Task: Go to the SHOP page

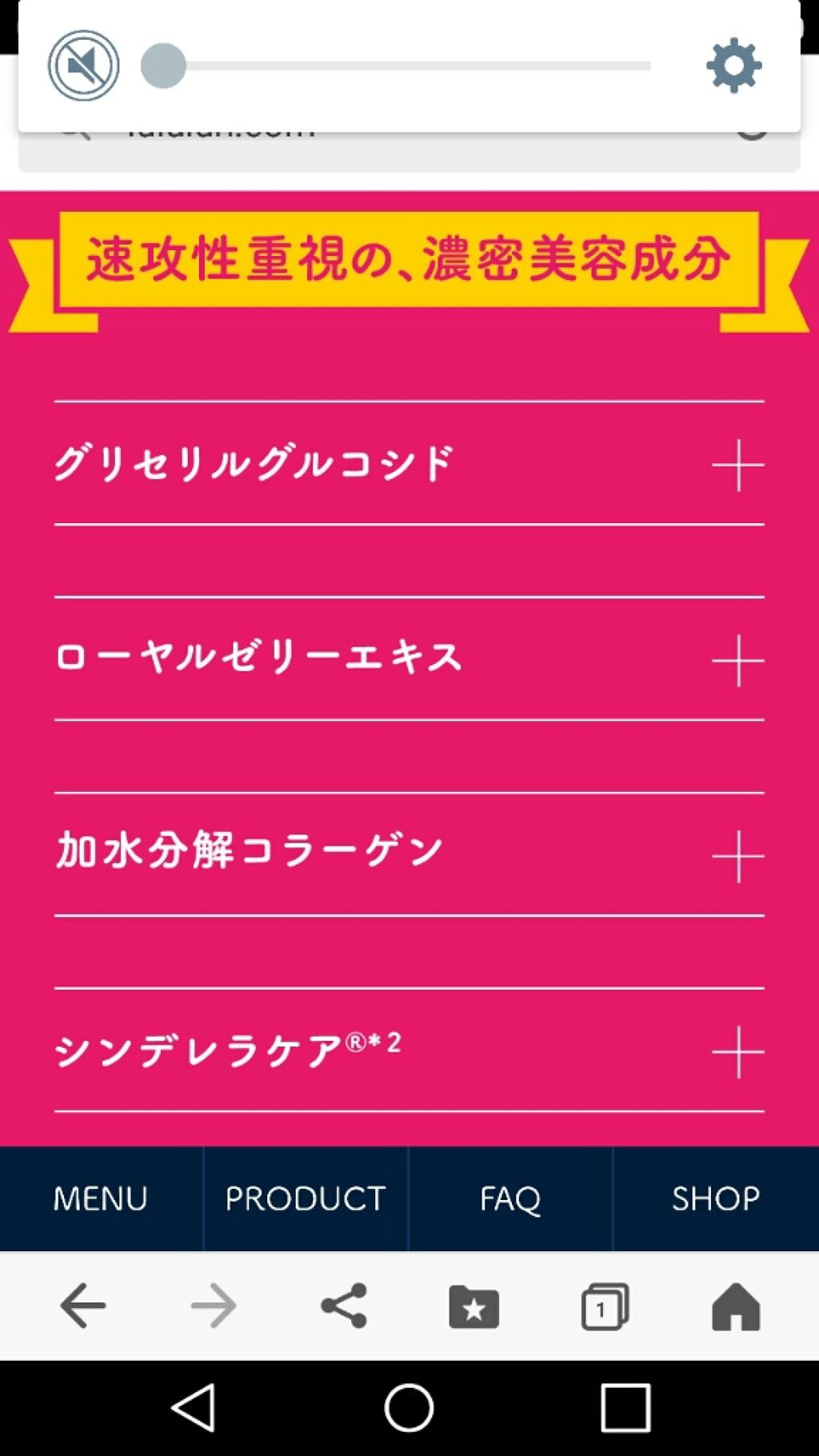Action: 715,1198
